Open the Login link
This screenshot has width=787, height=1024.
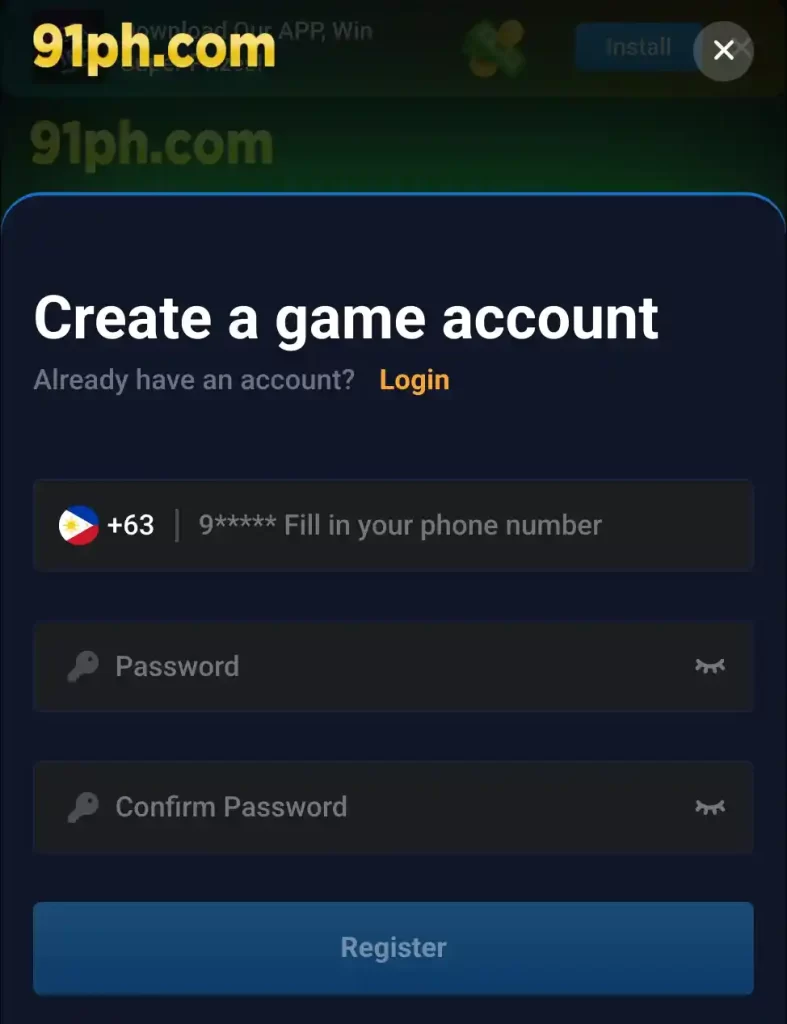click(414, 380)
